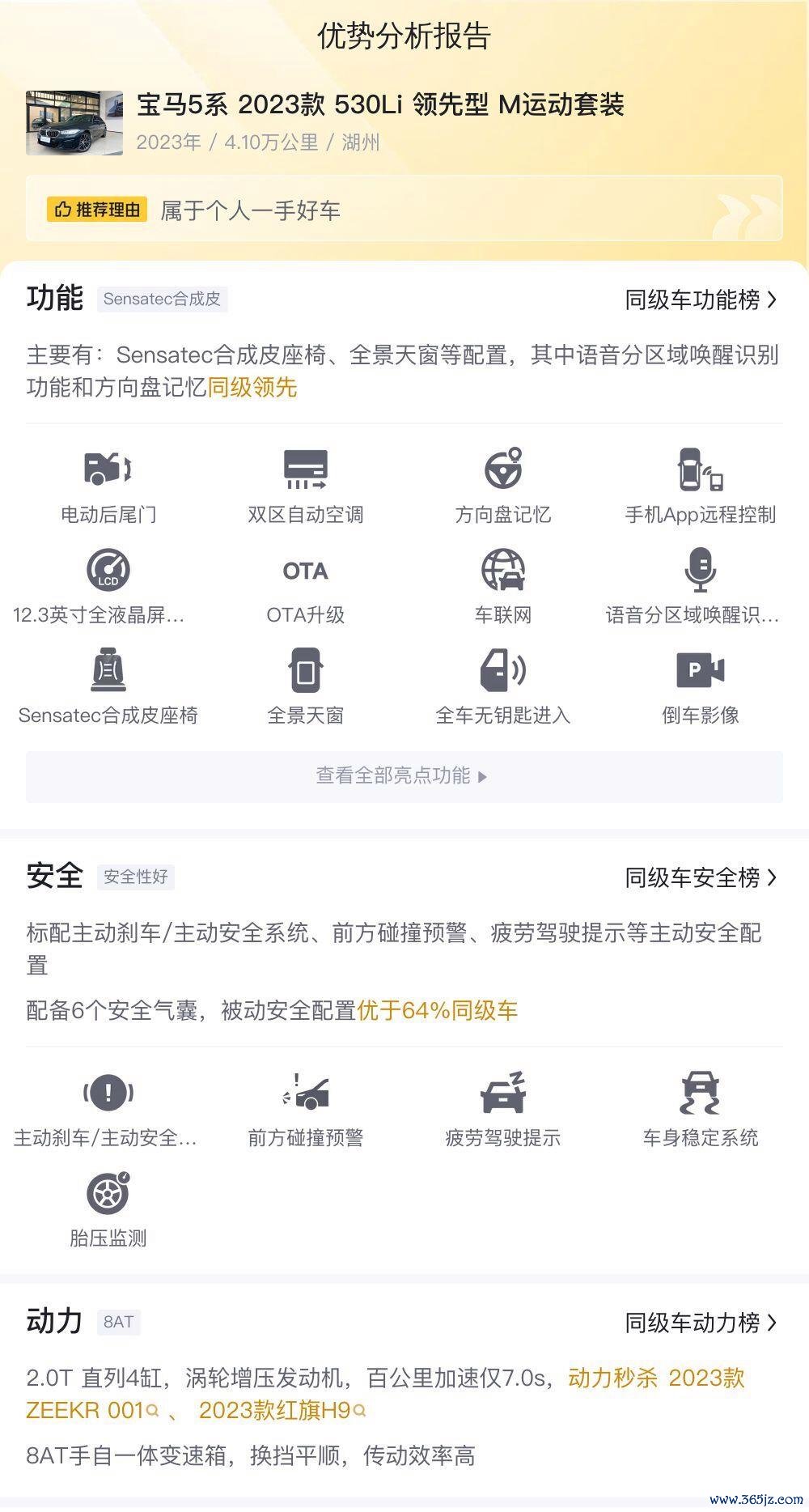The width and height of the screenshot is (809, 1512).
Task: Open the 2023款红旗H9 comparison link
Action: tap(282, 1410)
